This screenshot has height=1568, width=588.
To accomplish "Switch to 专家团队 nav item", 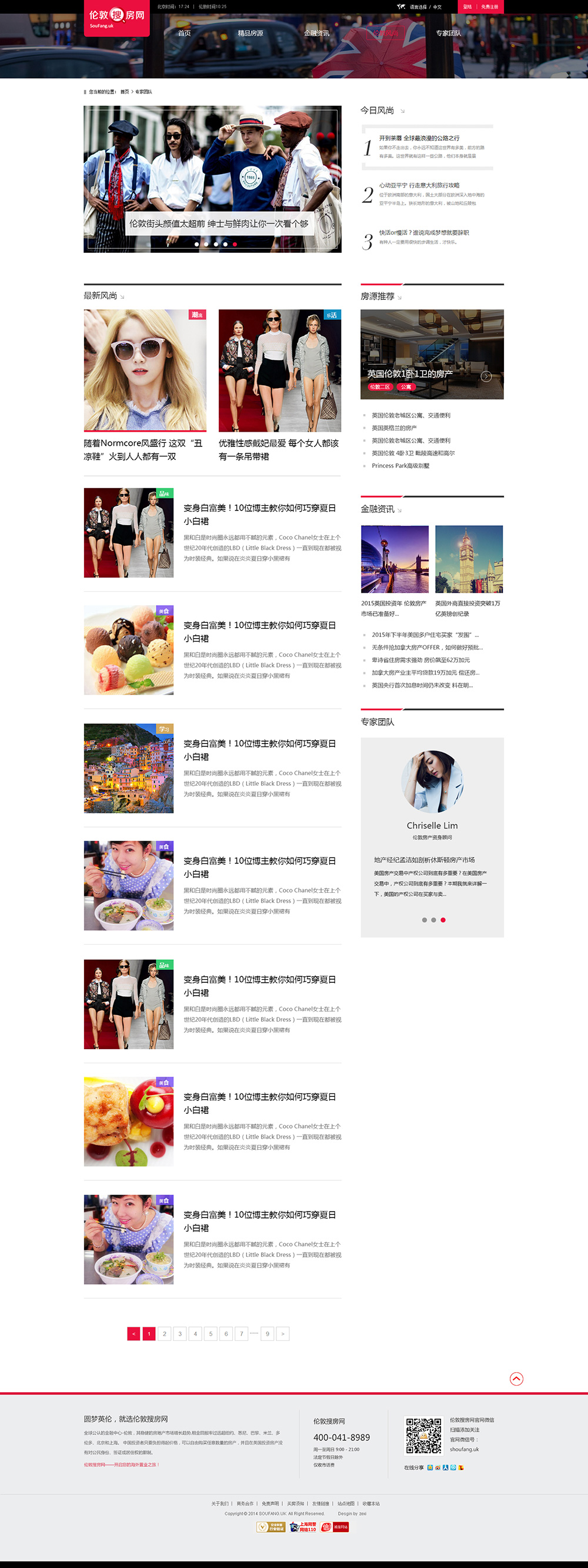I will coord(448,33).
